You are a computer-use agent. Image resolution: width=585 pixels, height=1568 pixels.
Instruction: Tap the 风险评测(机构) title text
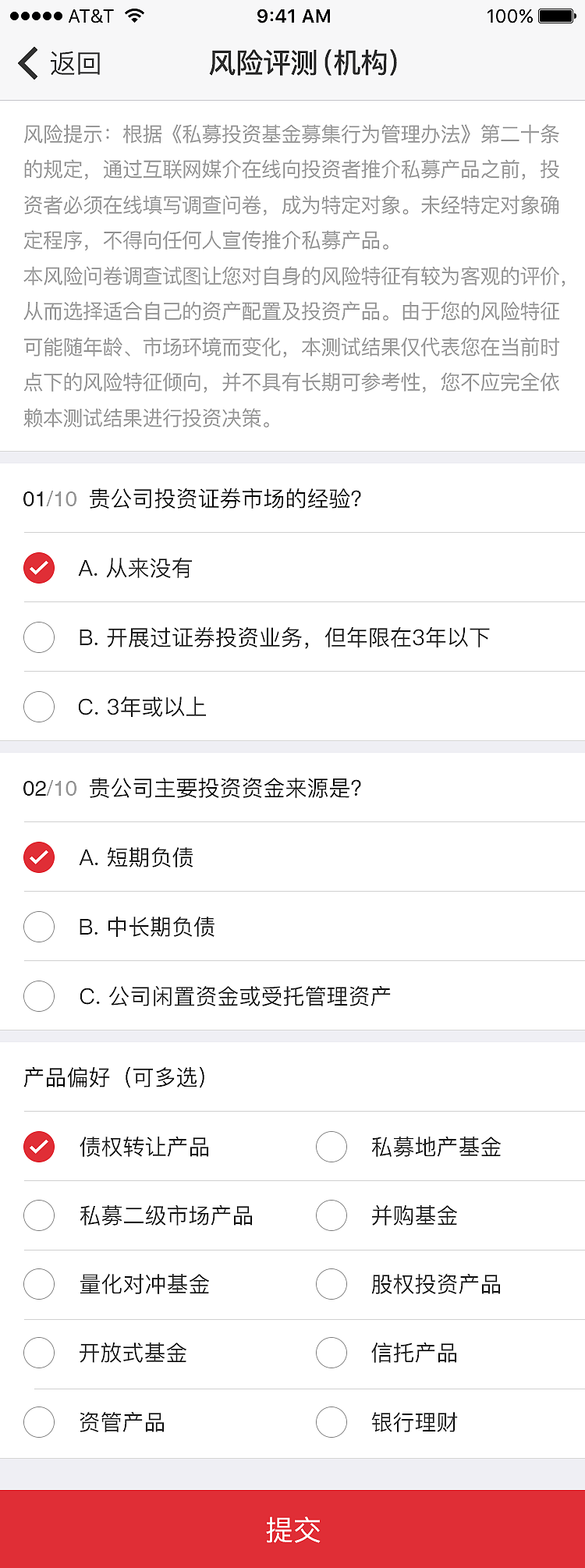point(303,62)
